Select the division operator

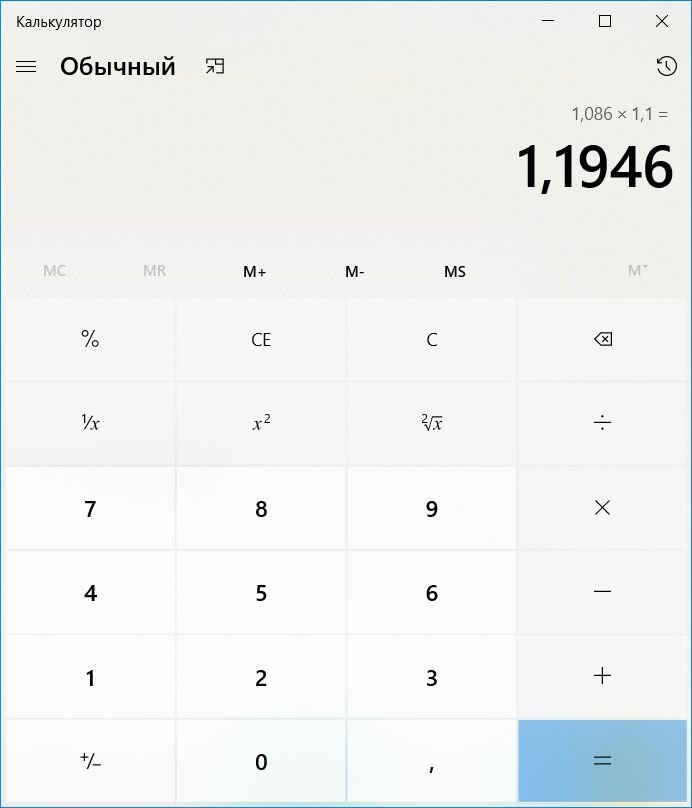pos(602,423)
